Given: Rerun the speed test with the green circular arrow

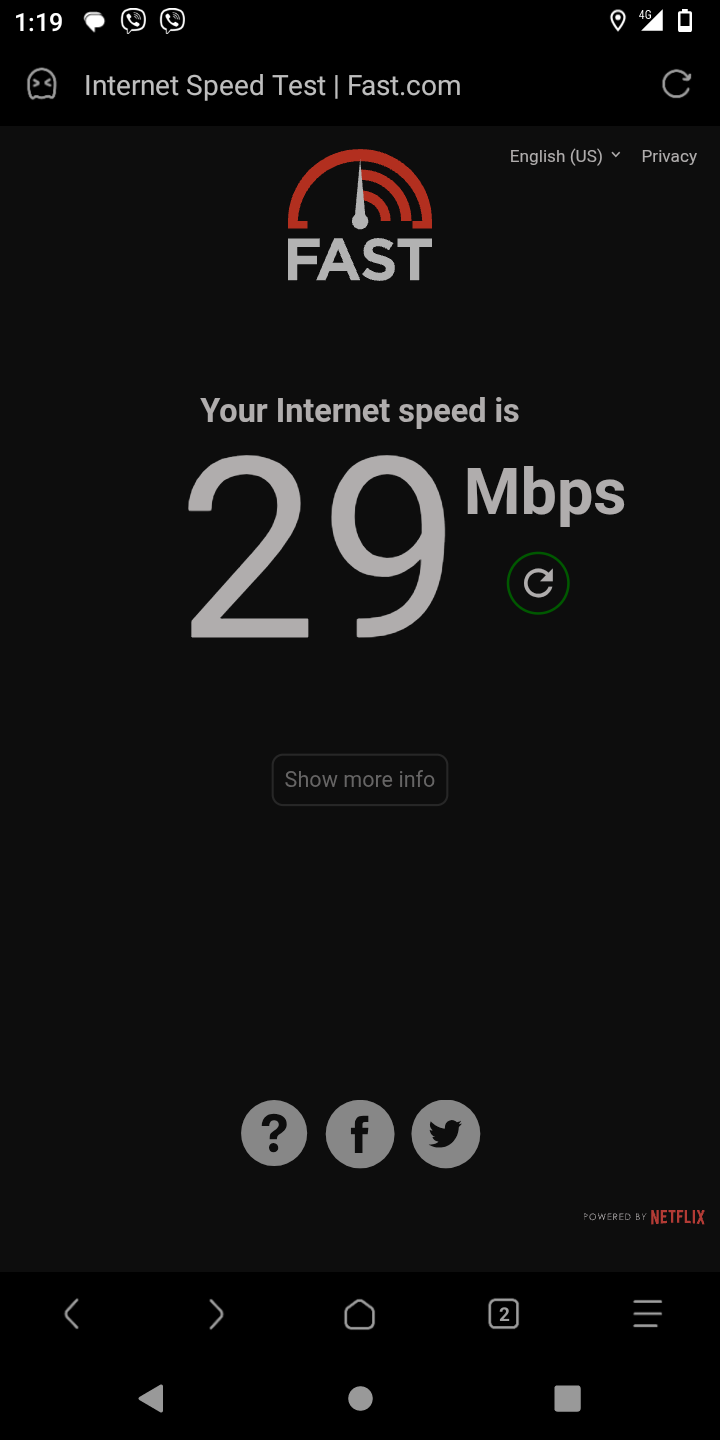Looking at the screenshot, I should (x=538, y=583).
